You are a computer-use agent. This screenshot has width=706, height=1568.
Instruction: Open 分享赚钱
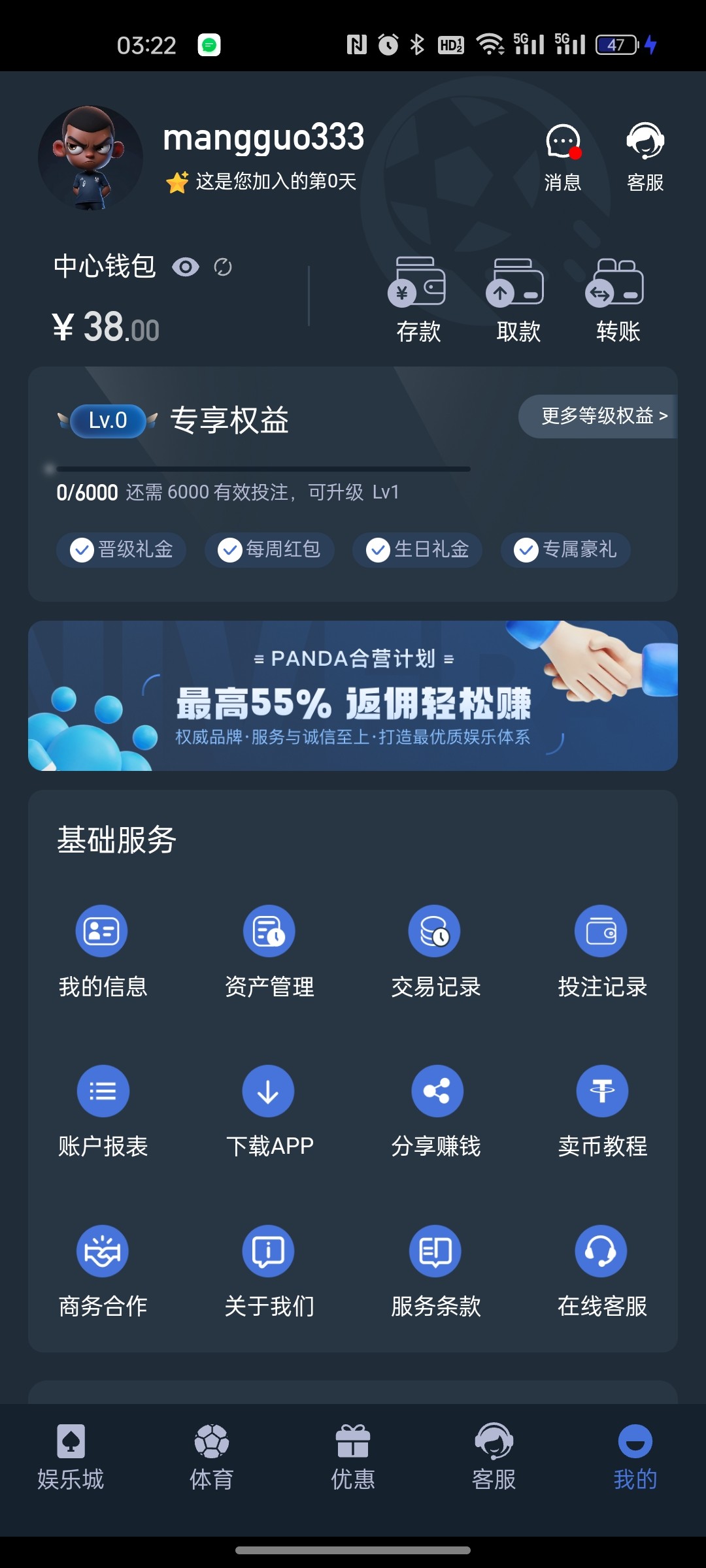pyautogui.click(x=435, y=1111)
